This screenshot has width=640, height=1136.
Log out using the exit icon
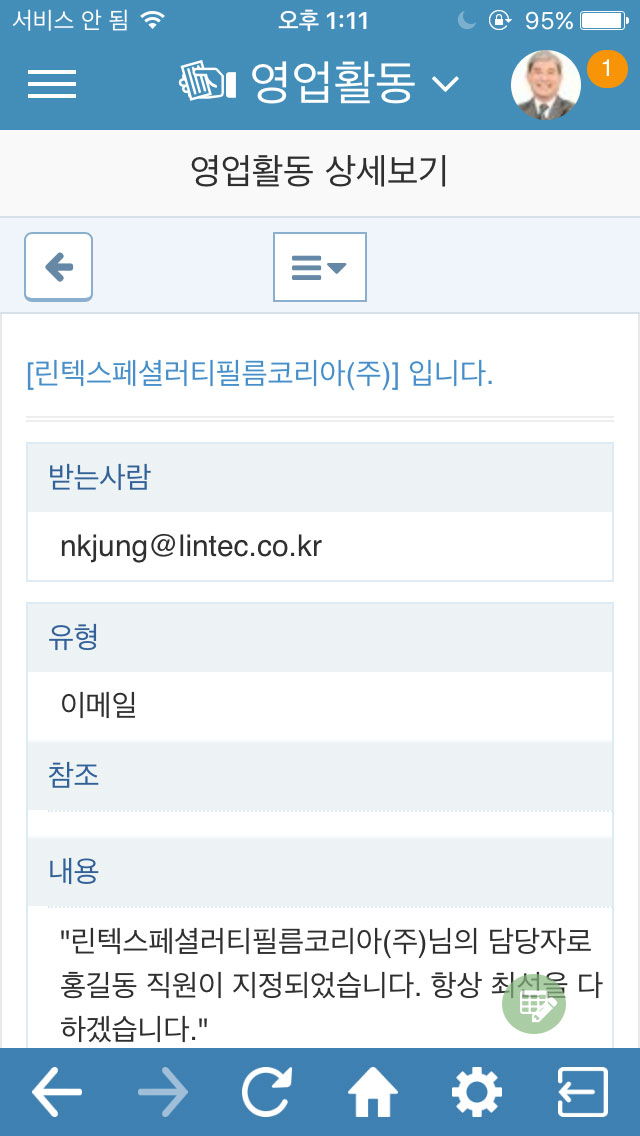[x=583, y=1092]
